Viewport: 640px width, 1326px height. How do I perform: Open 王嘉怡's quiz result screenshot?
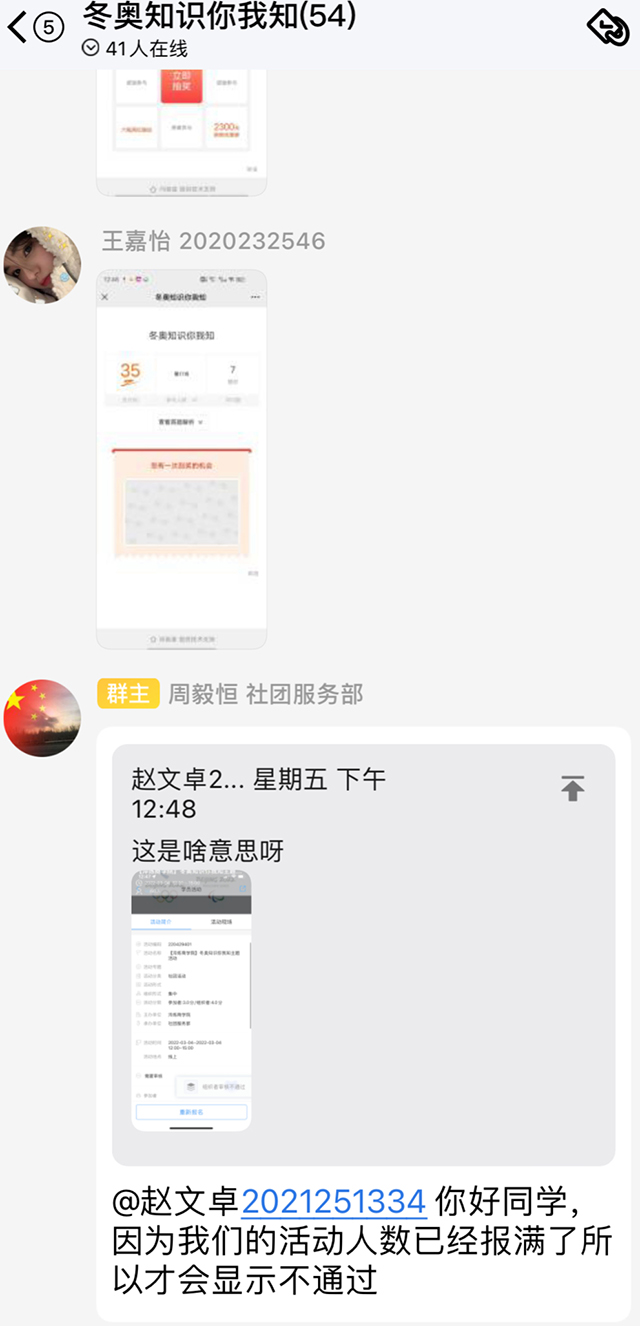pyautogui.click(x=181, y=458)
